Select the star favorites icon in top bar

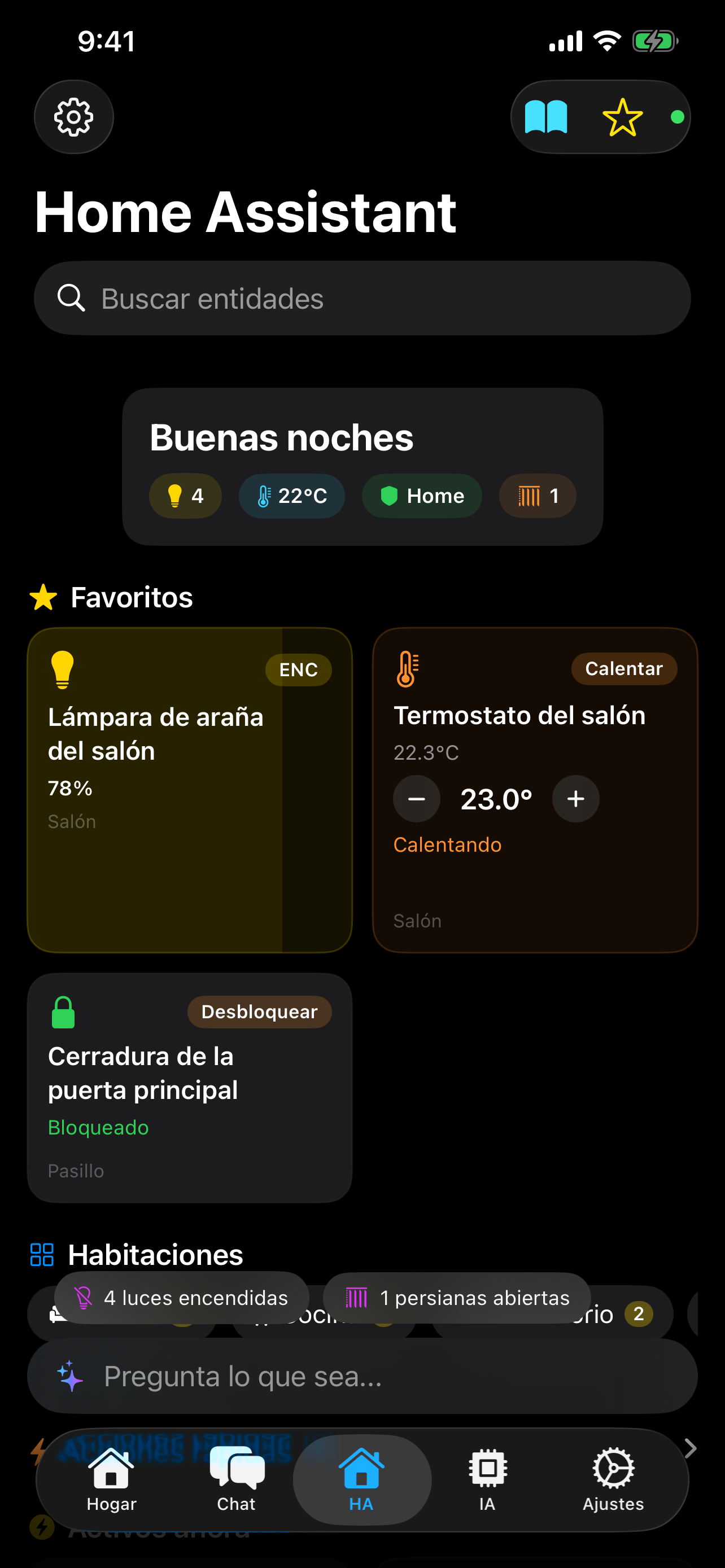coord(622,117)
